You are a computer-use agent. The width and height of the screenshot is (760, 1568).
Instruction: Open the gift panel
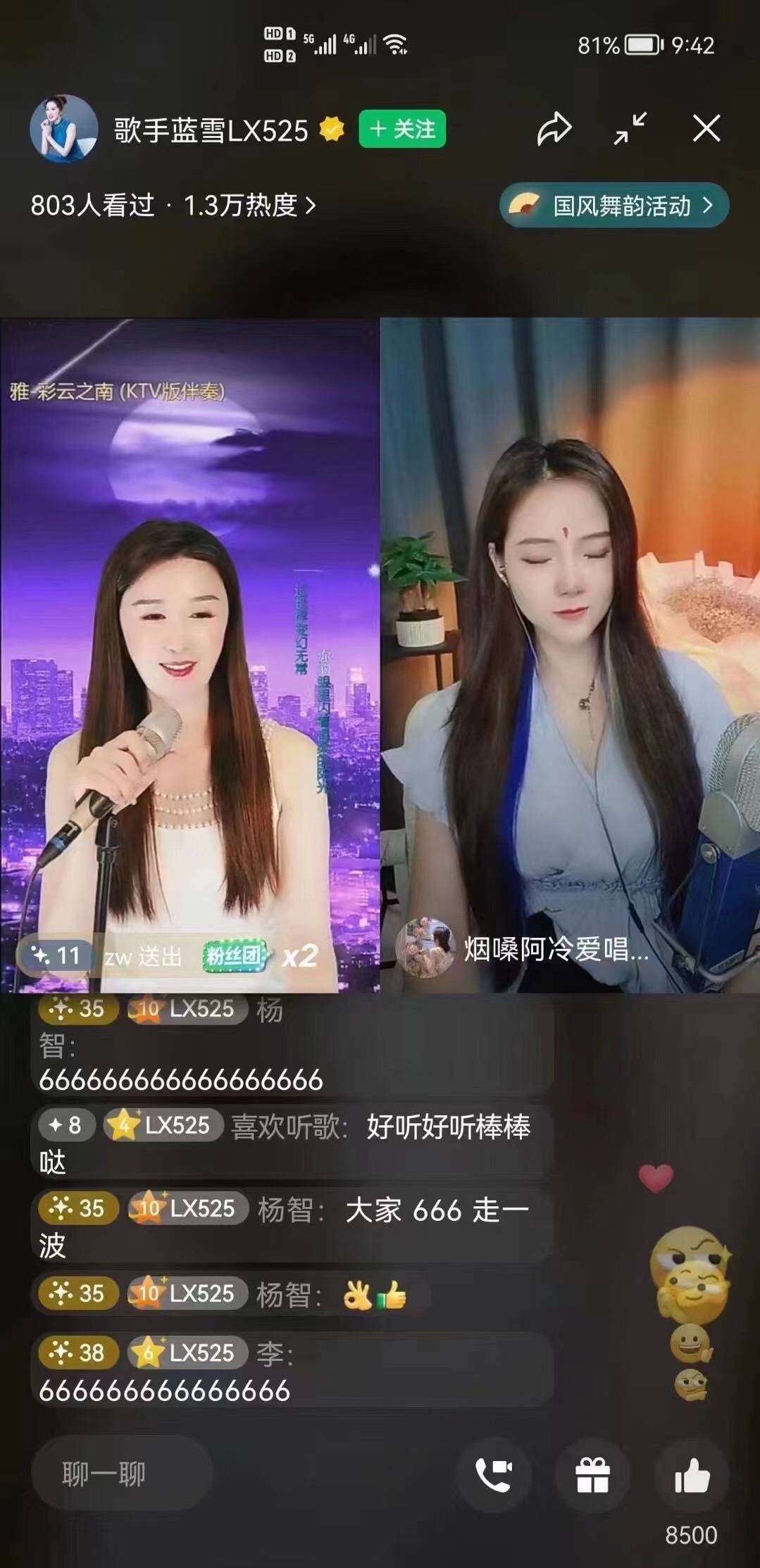tap(592, 1475)
